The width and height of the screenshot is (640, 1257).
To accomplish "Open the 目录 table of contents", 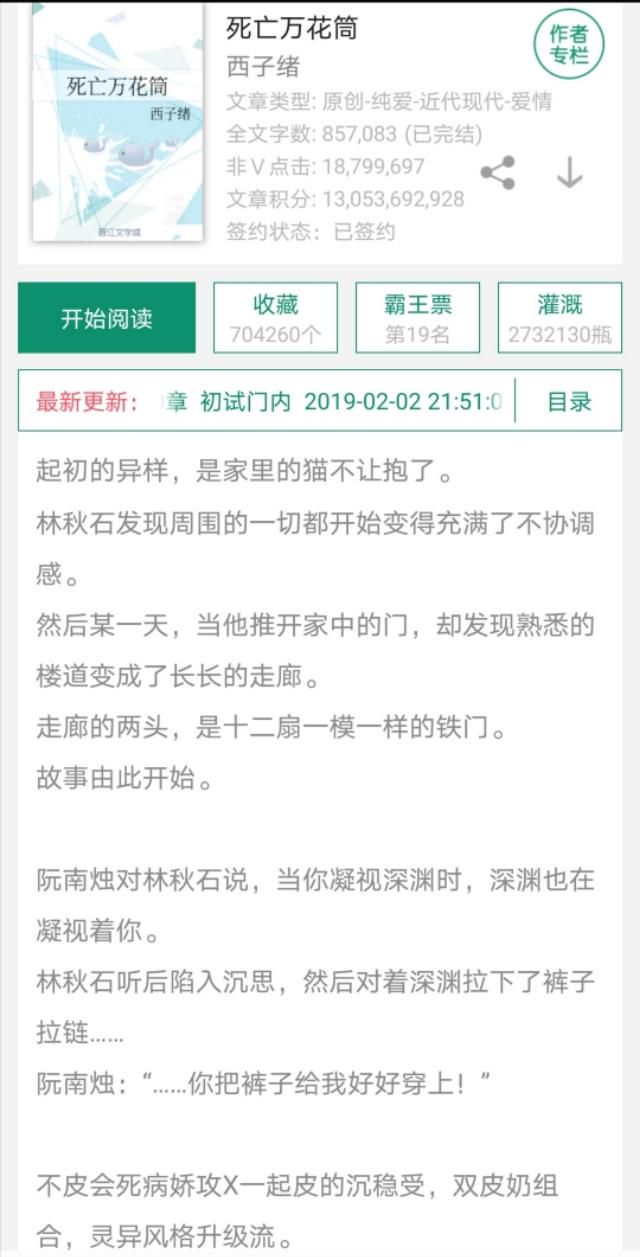I will [569, 402].
